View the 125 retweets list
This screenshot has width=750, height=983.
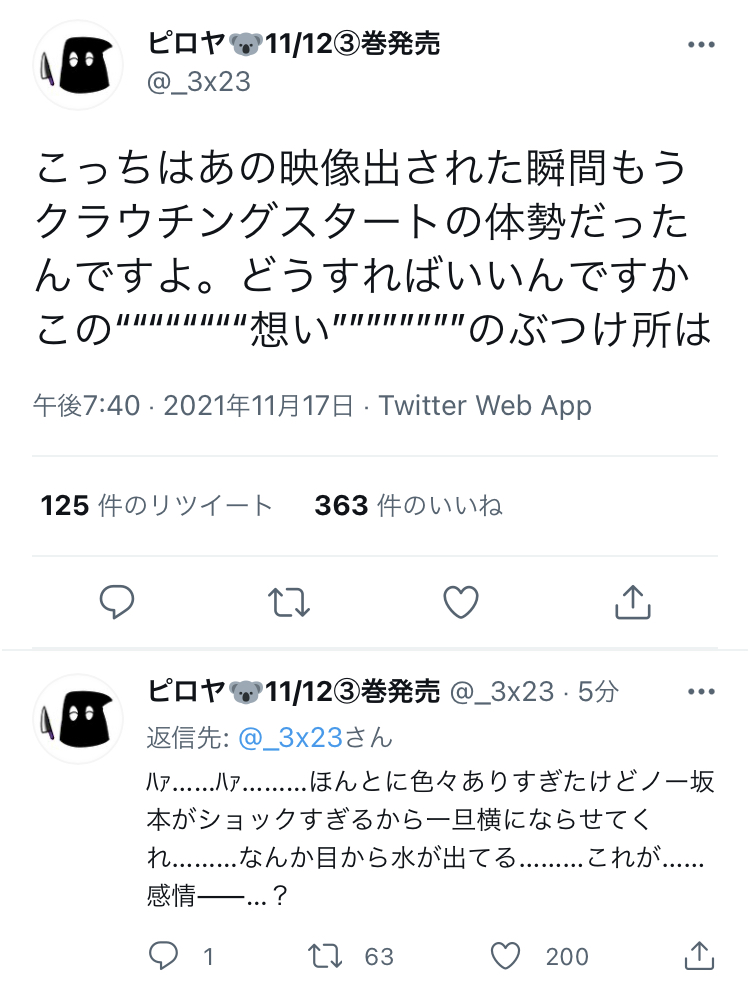pos(157,506)
